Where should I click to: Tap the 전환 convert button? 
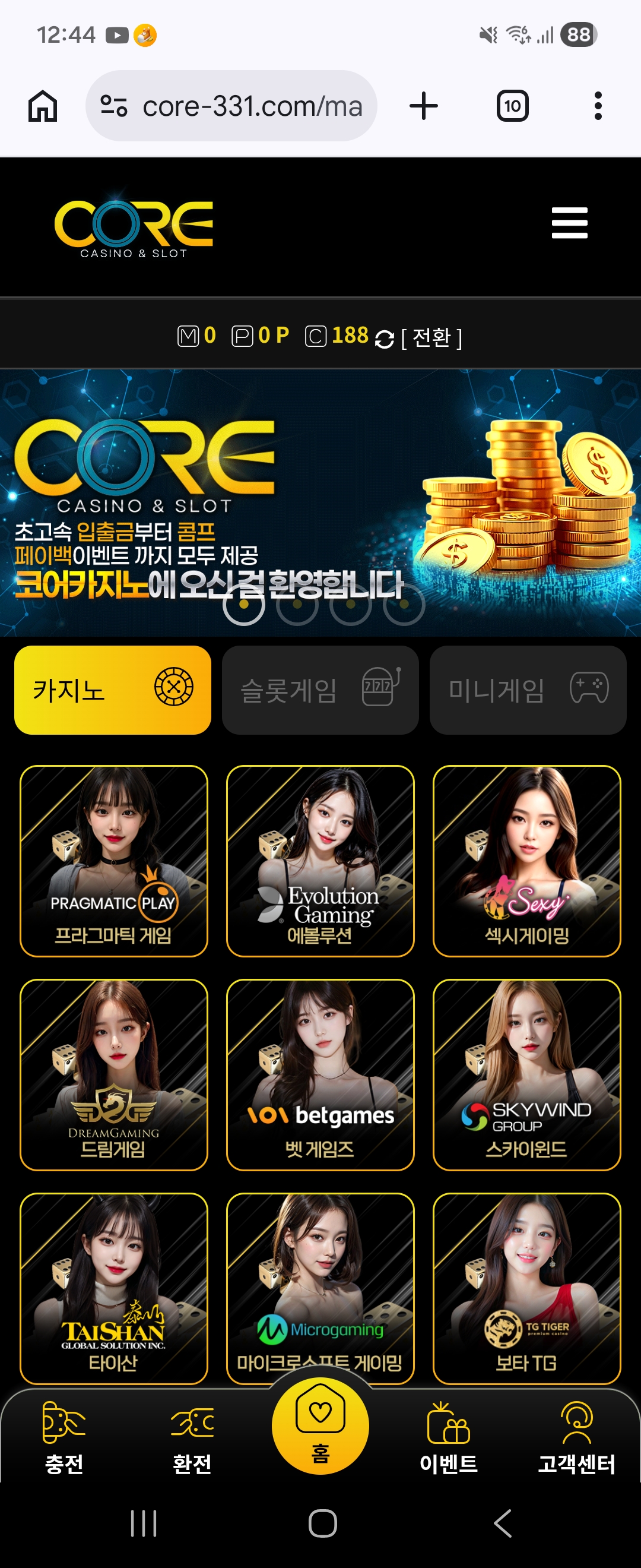431,337
